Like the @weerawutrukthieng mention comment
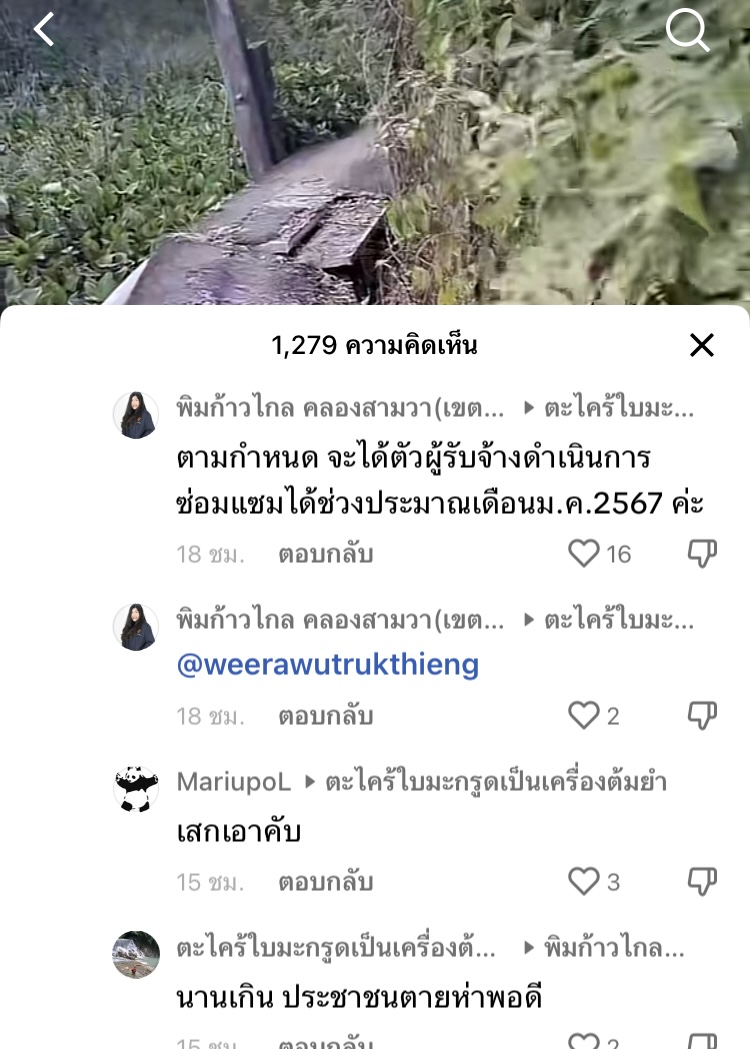This screenshot has height=1049, width=750. click(x=584, y=716)
